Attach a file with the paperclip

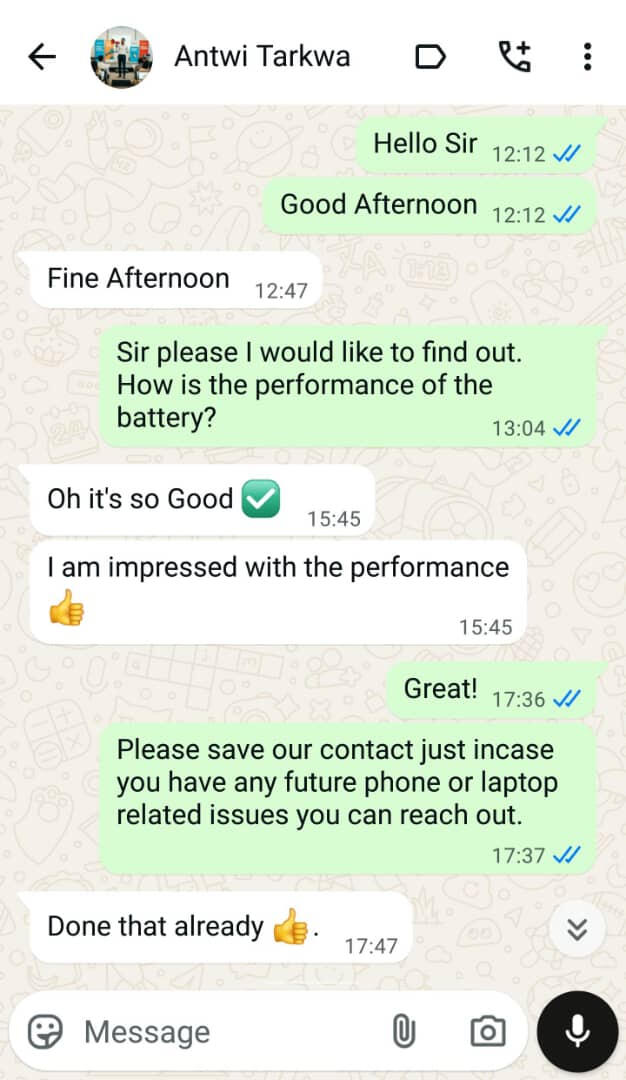[x=403, y=1031]
